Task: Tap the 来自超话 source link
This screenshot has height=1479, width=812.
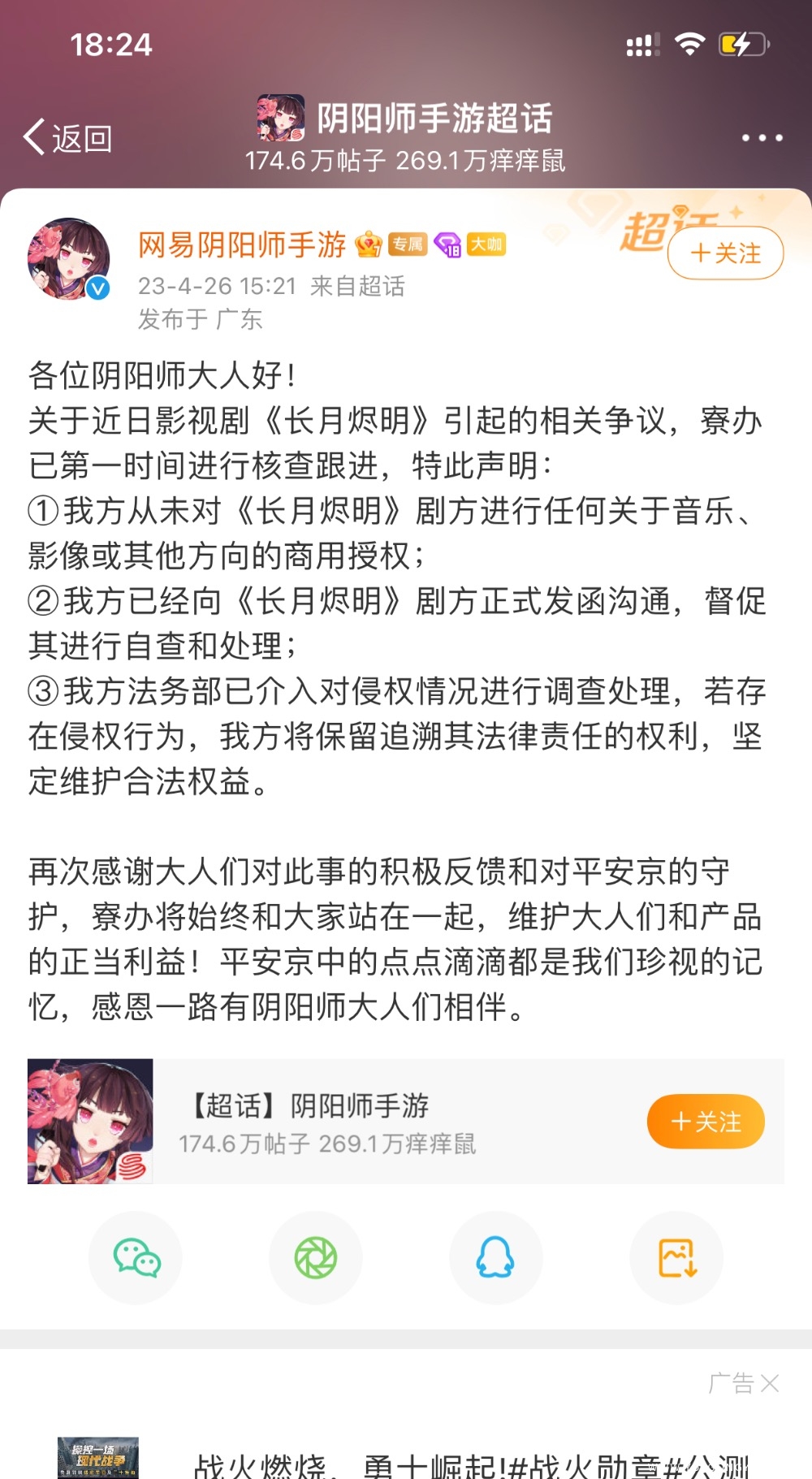Action: click(x=357, y=286)
